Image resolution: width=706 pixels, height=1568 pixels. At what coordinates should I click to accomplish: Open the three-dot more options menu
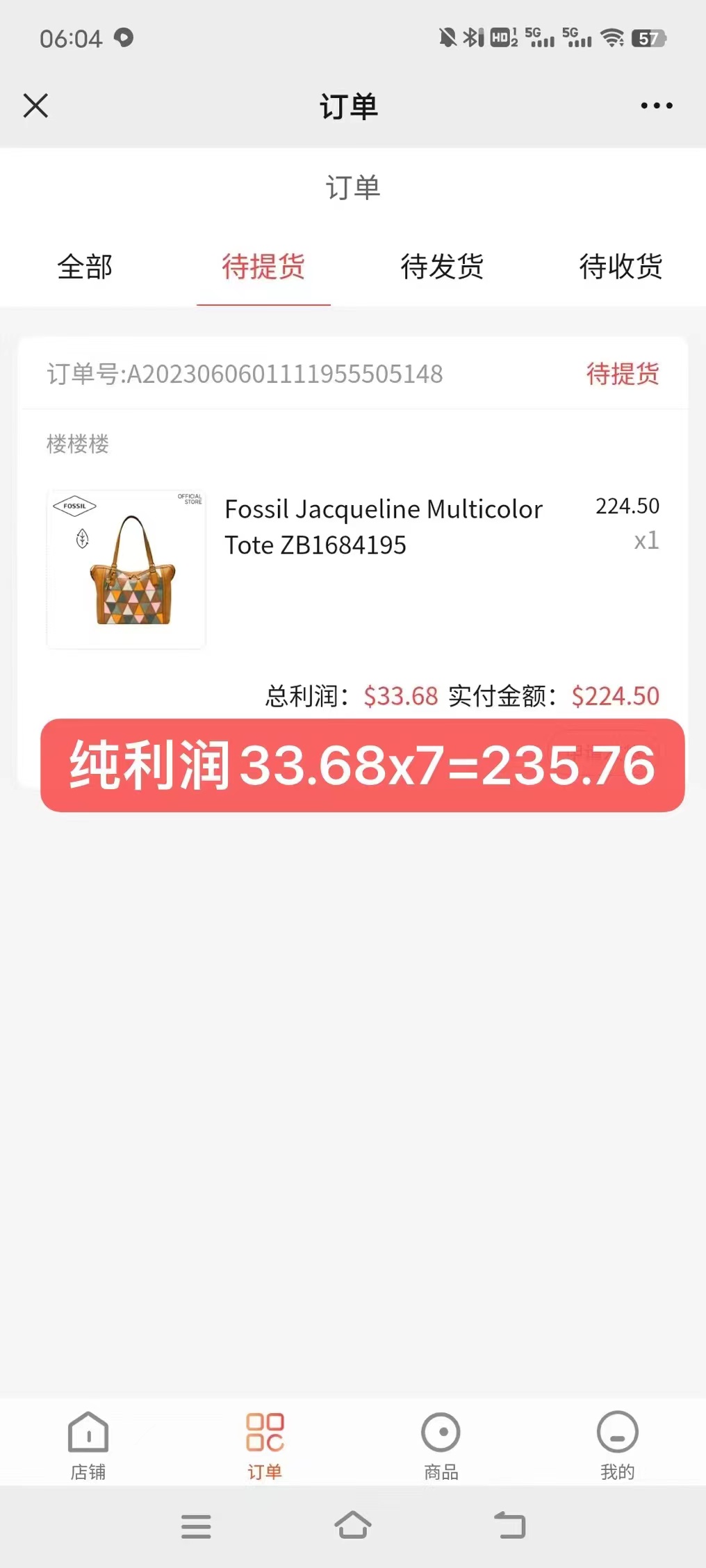tap(654, 106)
